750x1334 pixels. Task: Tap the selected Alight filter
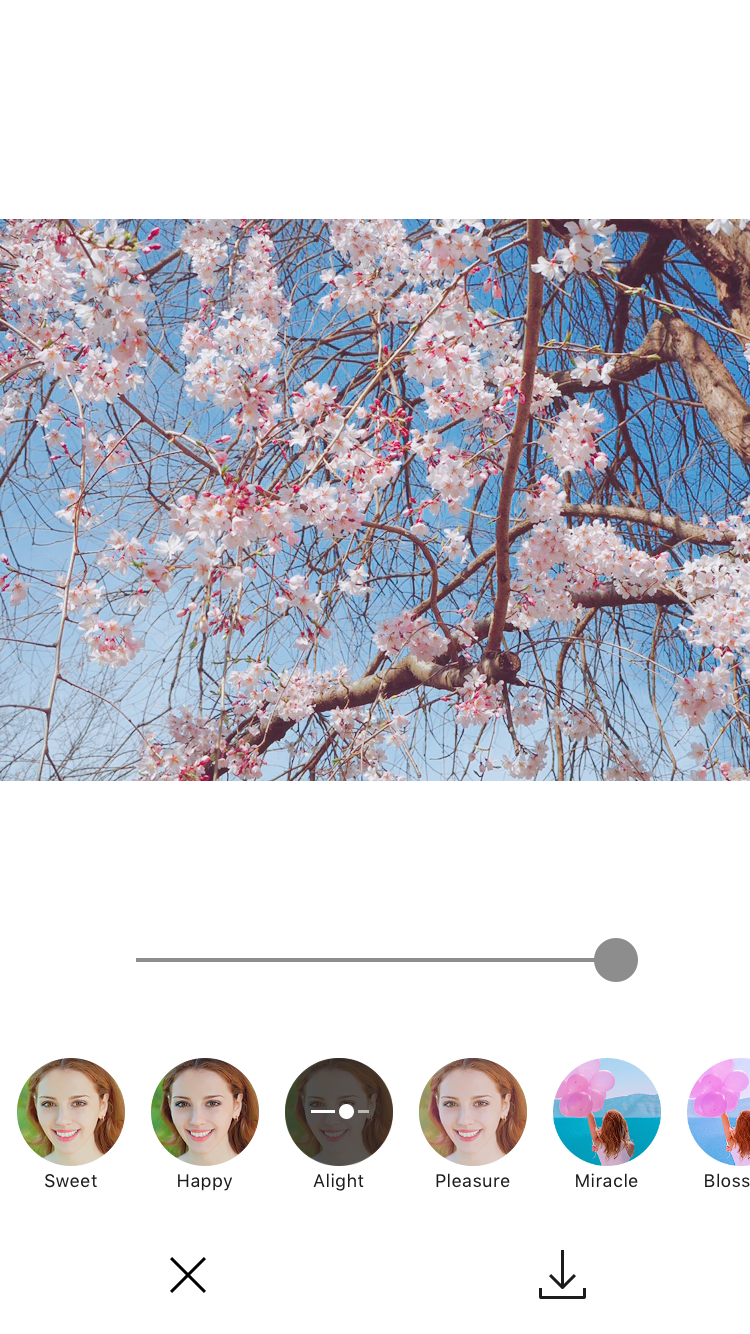pyautogui.click(x=339, y=1112)
